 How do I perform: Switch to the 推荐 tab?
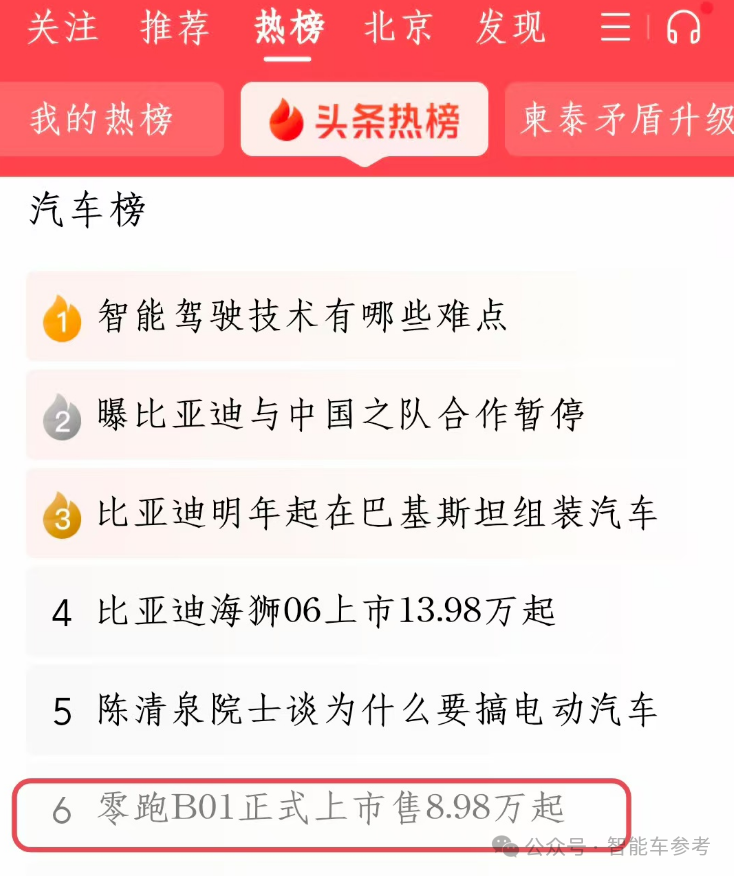point(176,28)
